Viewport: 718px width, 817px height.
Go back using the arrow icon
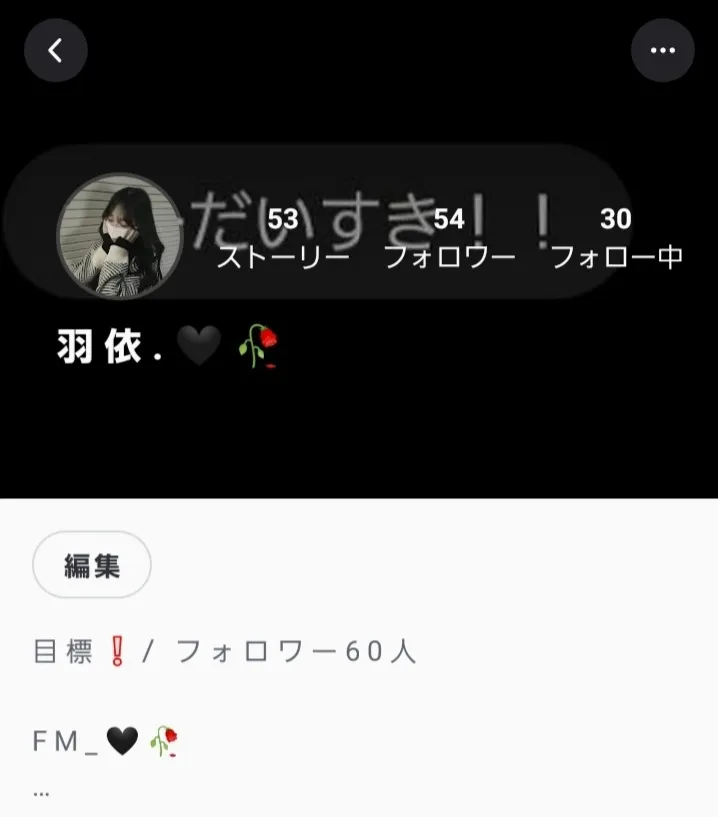(56, 50)
